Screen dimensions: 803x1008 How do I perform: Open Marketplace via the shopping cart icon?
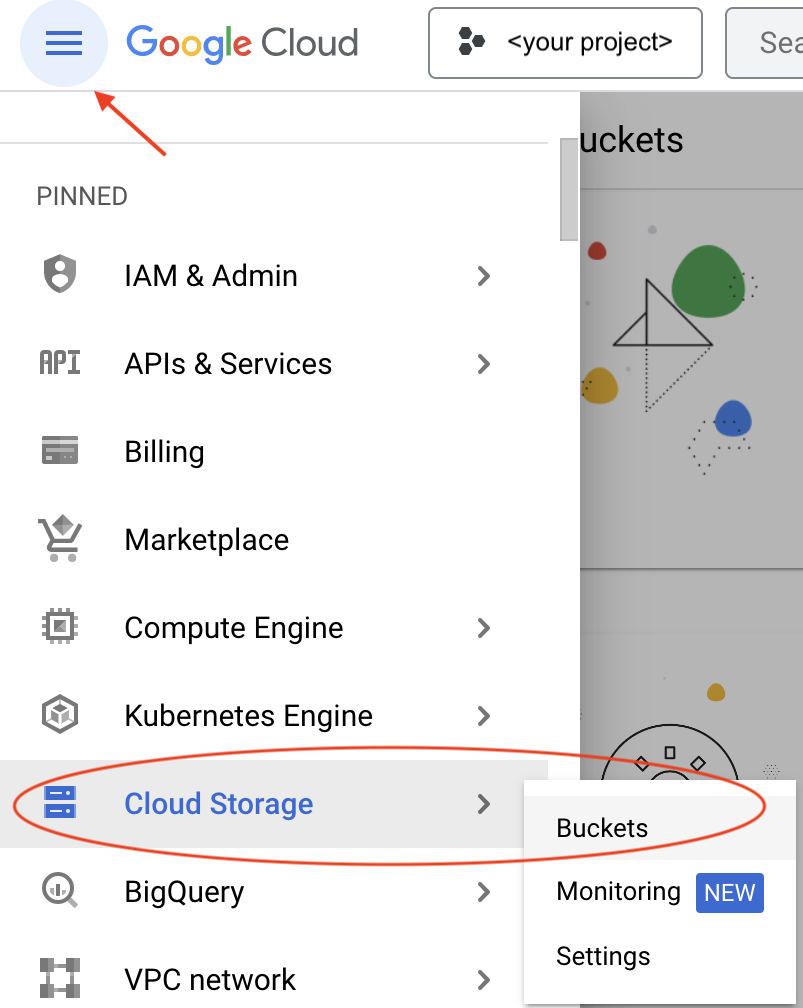click(x=60, y=539)
